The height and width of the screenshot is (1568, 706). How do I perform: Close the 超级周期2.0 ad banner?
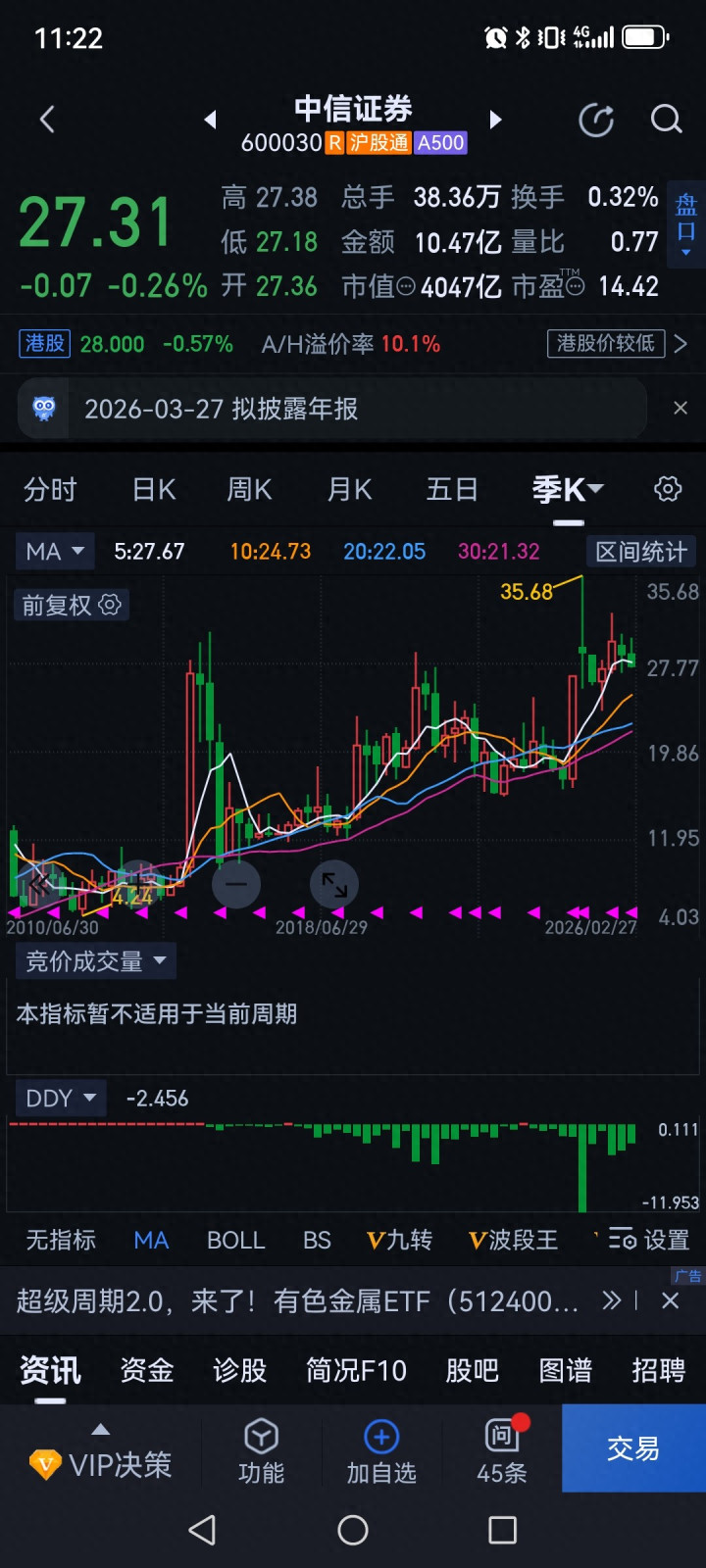coord(671,1300)
